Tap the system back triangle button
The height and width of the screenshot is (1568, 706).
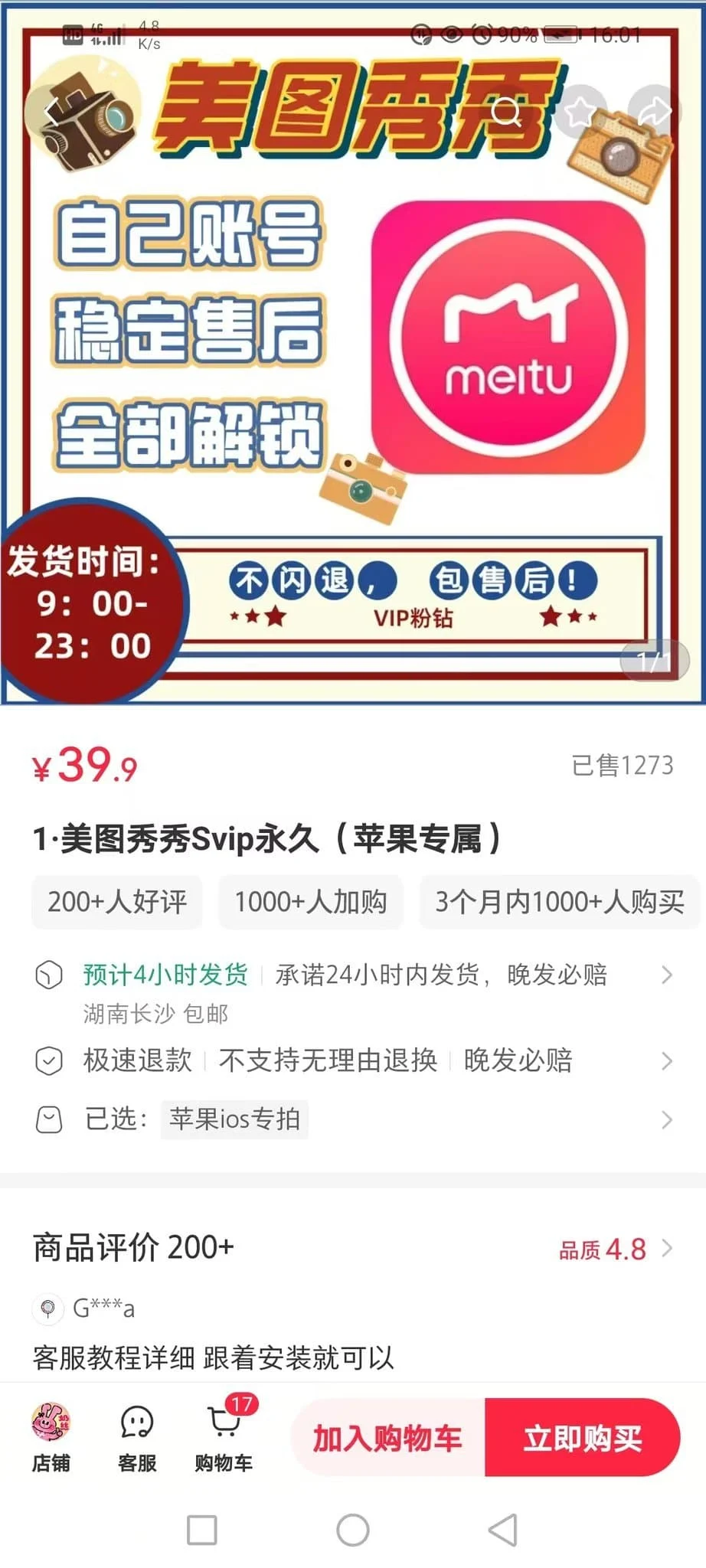tap(503, 1530)
